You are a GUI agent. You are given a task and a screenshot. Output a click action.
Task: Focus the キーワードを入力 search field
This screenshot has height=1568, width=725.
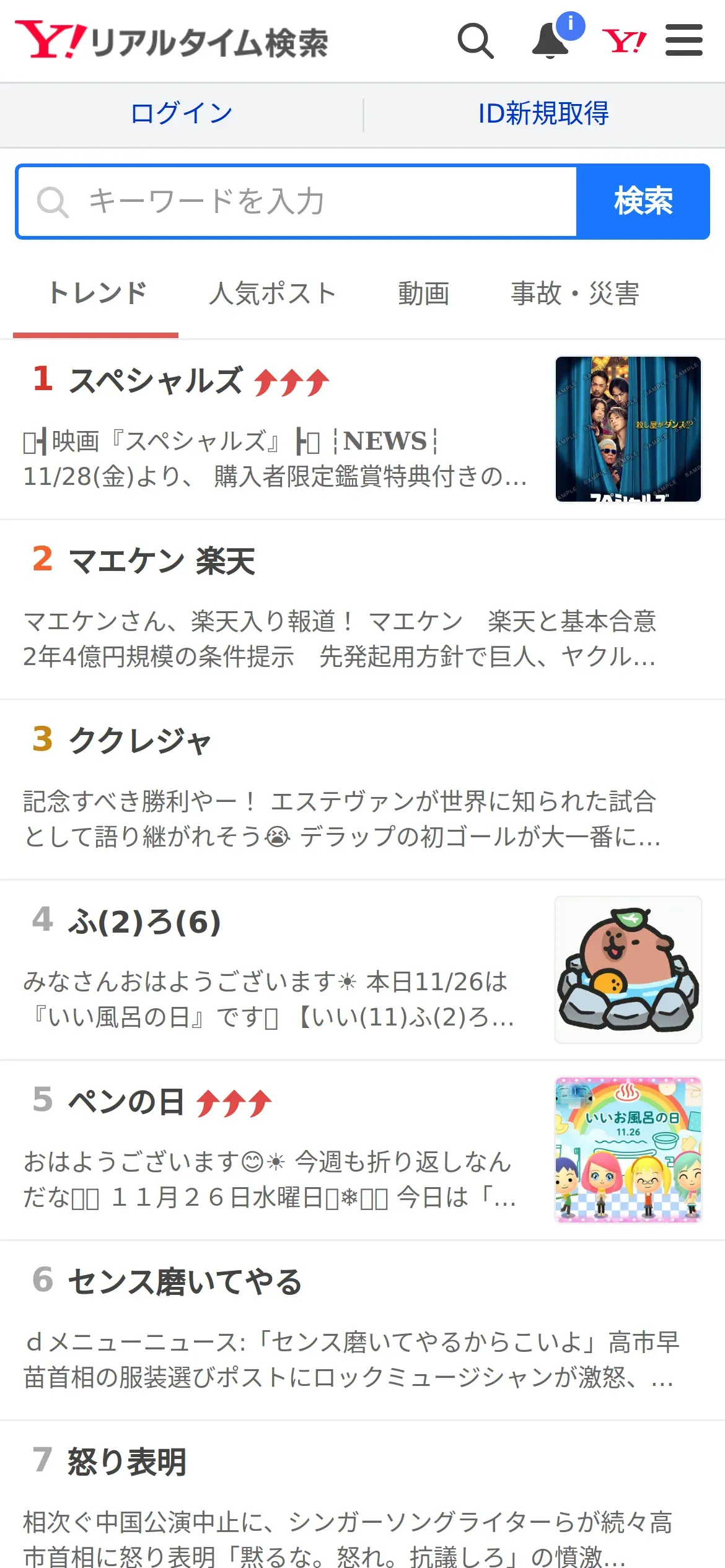pyautogui.click(x=297, y=202)
